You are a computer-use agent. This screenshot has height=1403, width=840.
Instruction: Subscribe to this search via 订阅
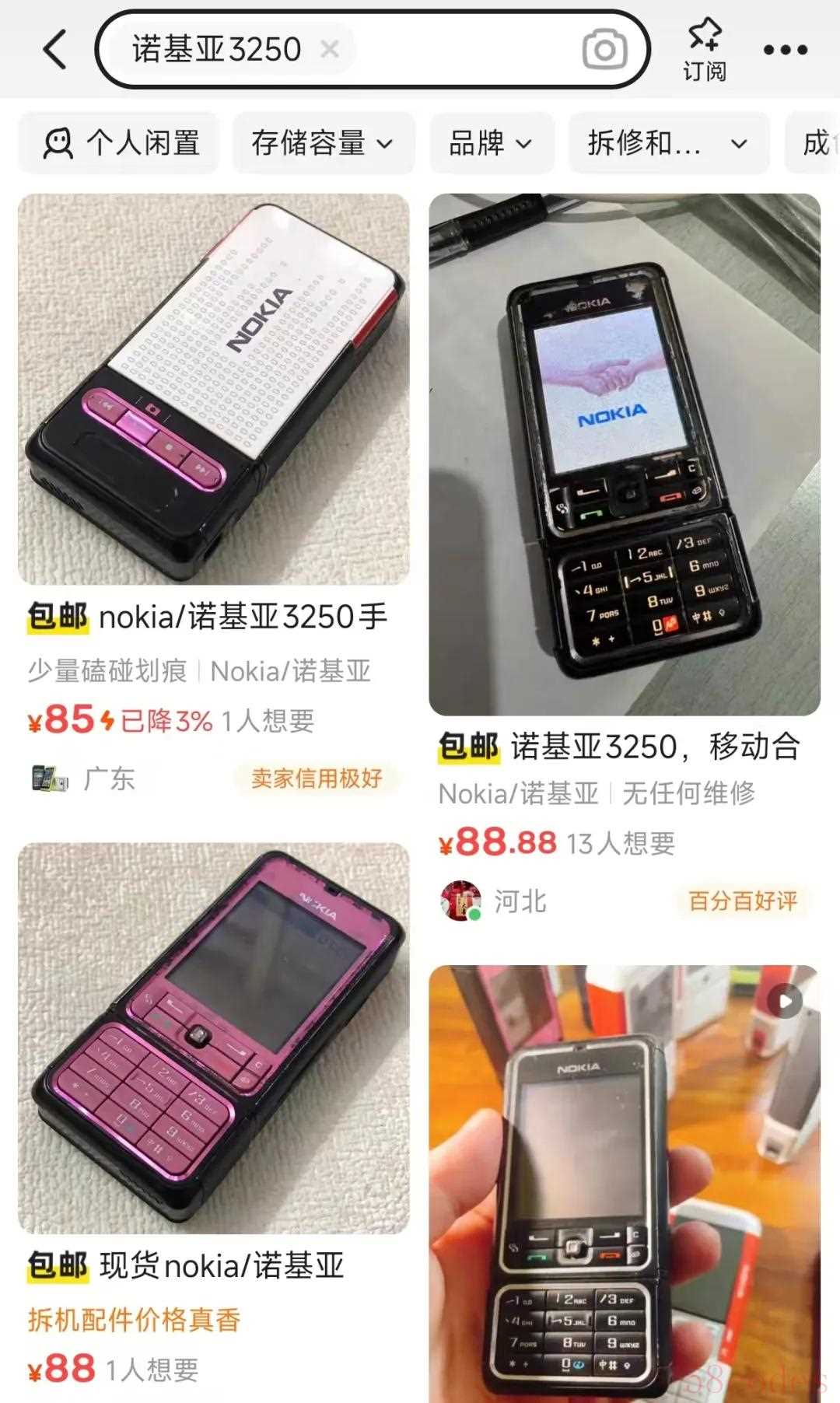point(705,50)
